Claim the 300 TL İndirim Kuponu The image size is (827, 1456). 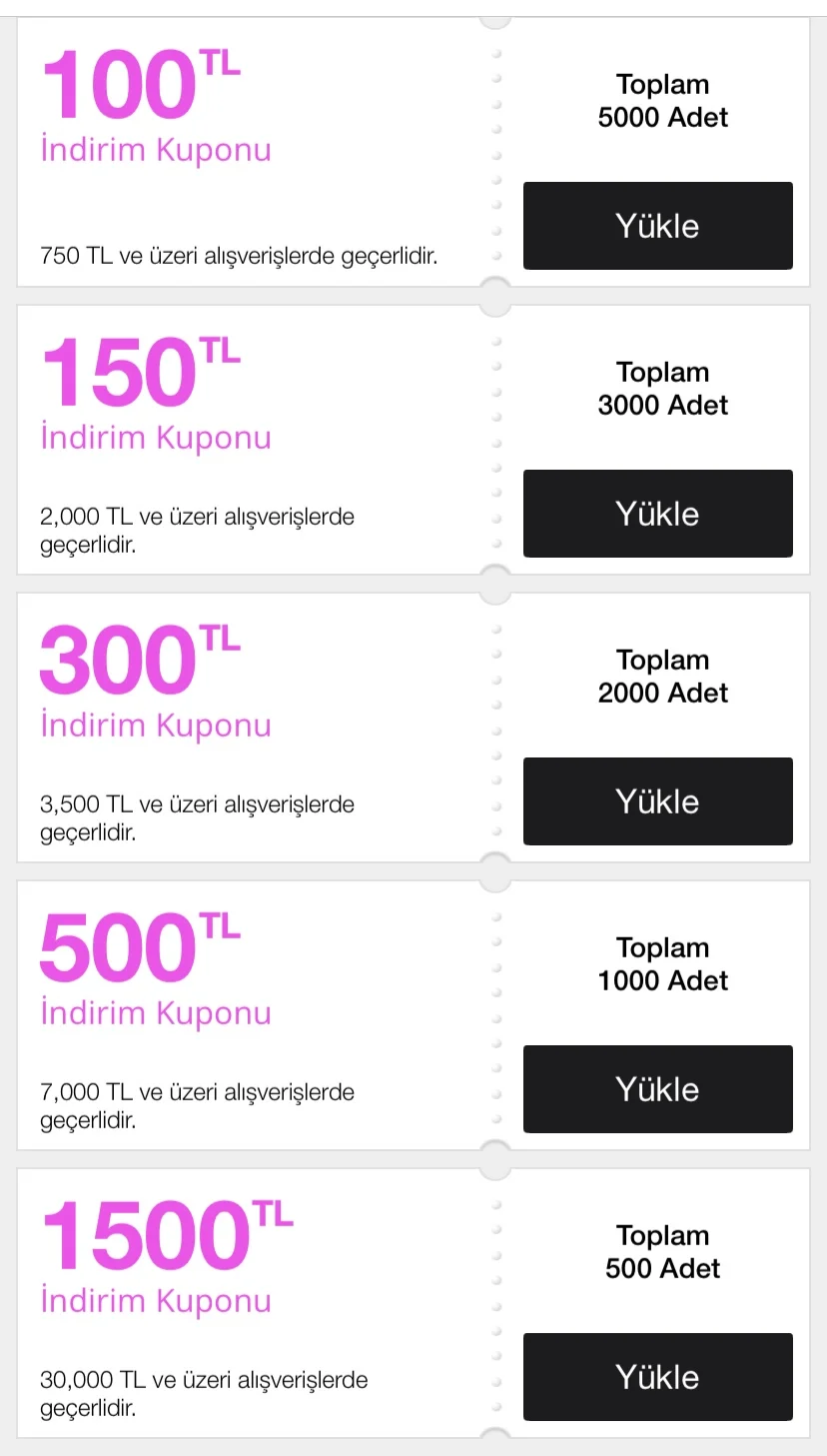[x=657, y=801]
